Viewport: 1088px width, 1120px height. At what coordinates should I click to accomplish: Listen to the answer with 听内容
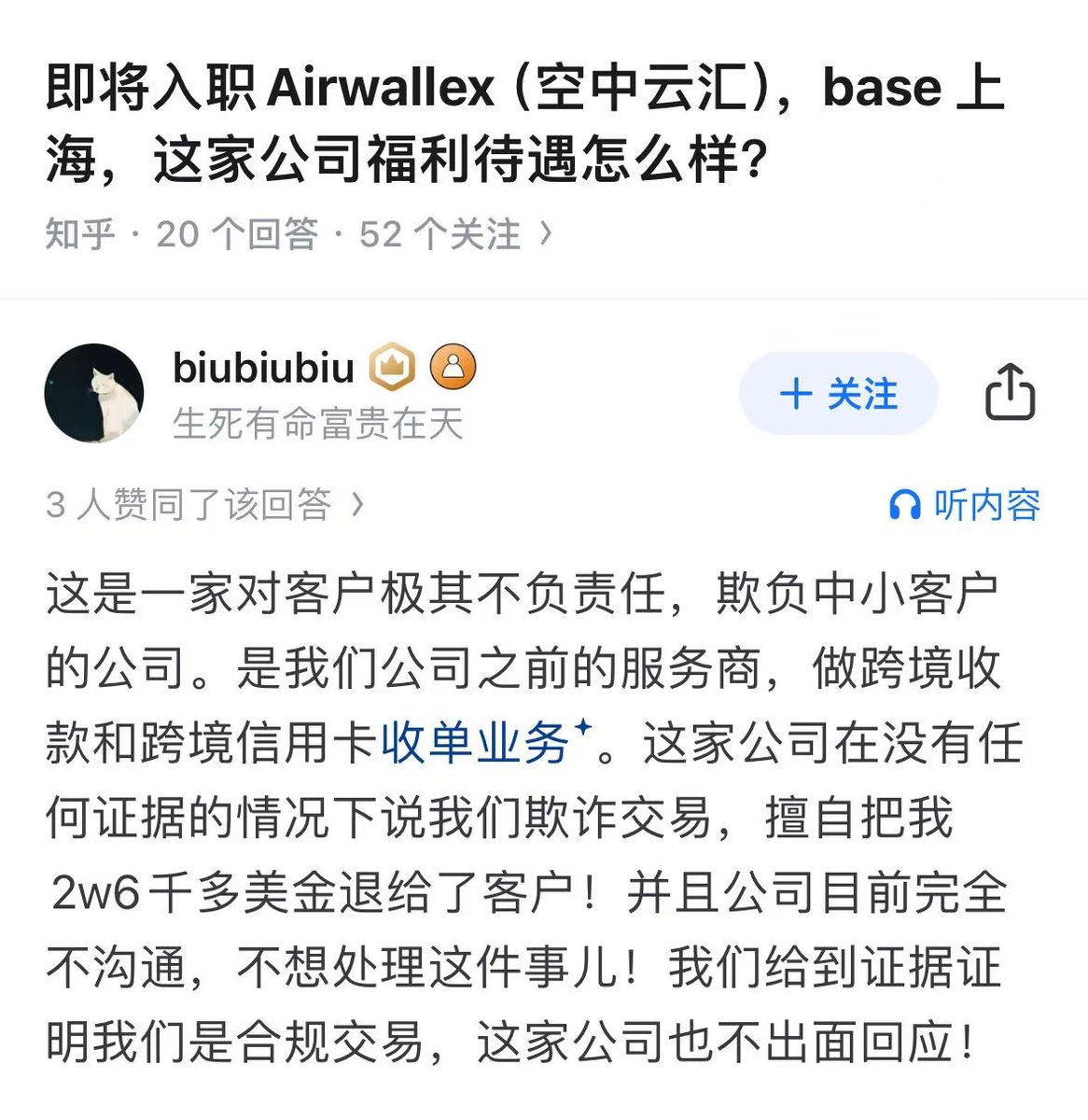click(x=965, y=505)
